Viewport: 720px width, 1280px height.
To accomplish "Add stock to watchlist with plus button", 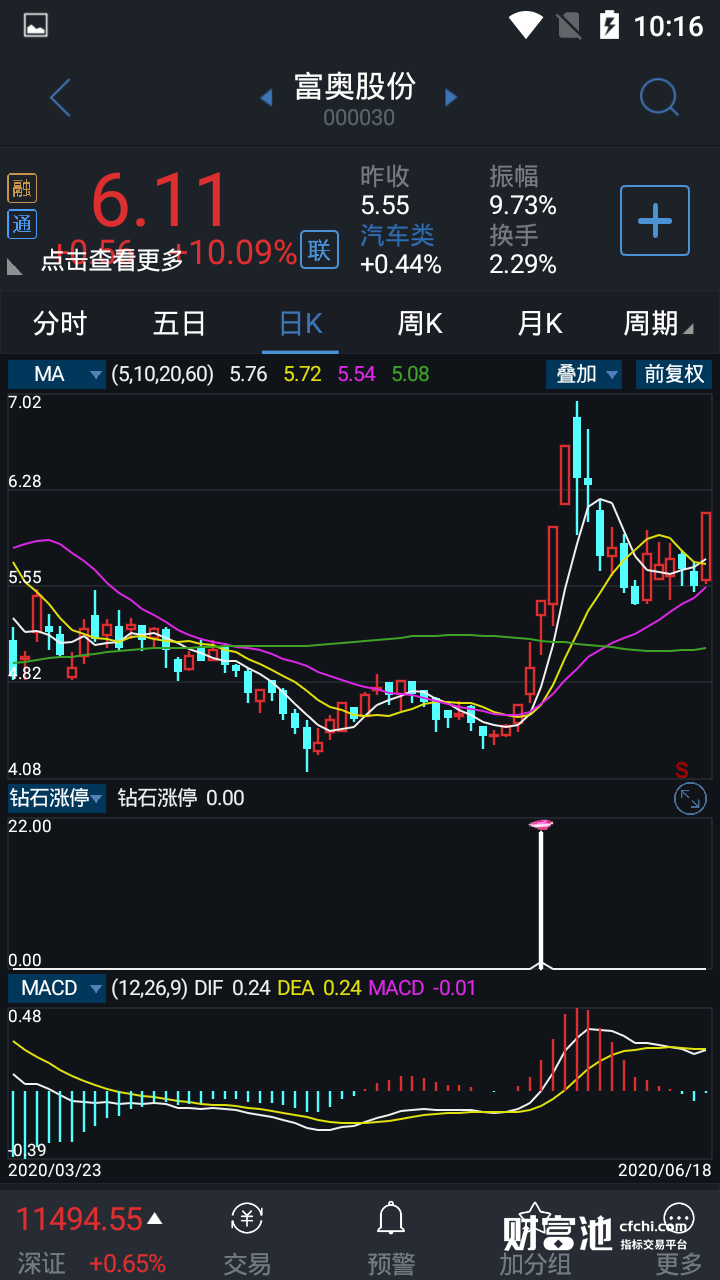I will (x=654, y=220).
